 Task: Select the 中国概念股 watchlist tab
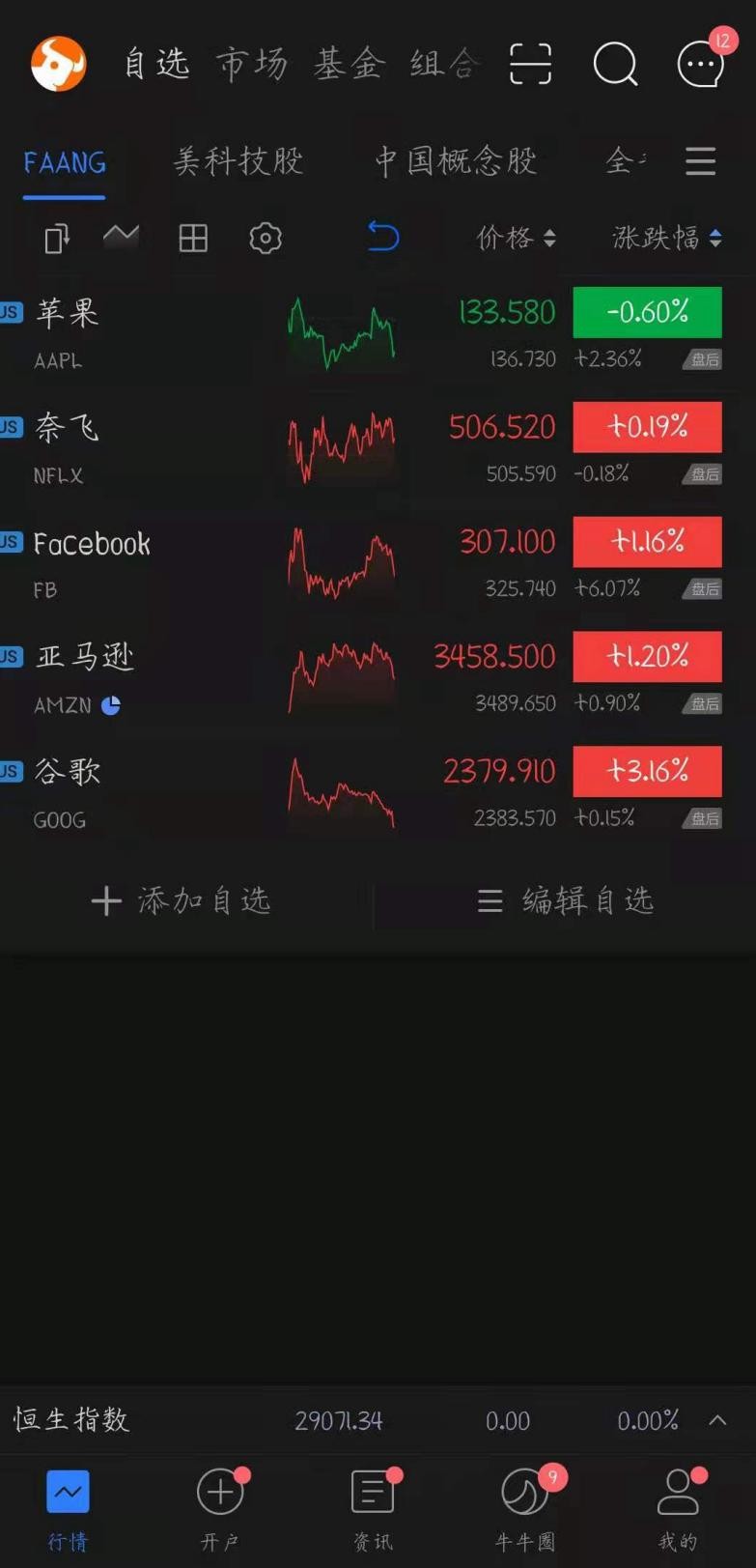[x=456, y=160]
